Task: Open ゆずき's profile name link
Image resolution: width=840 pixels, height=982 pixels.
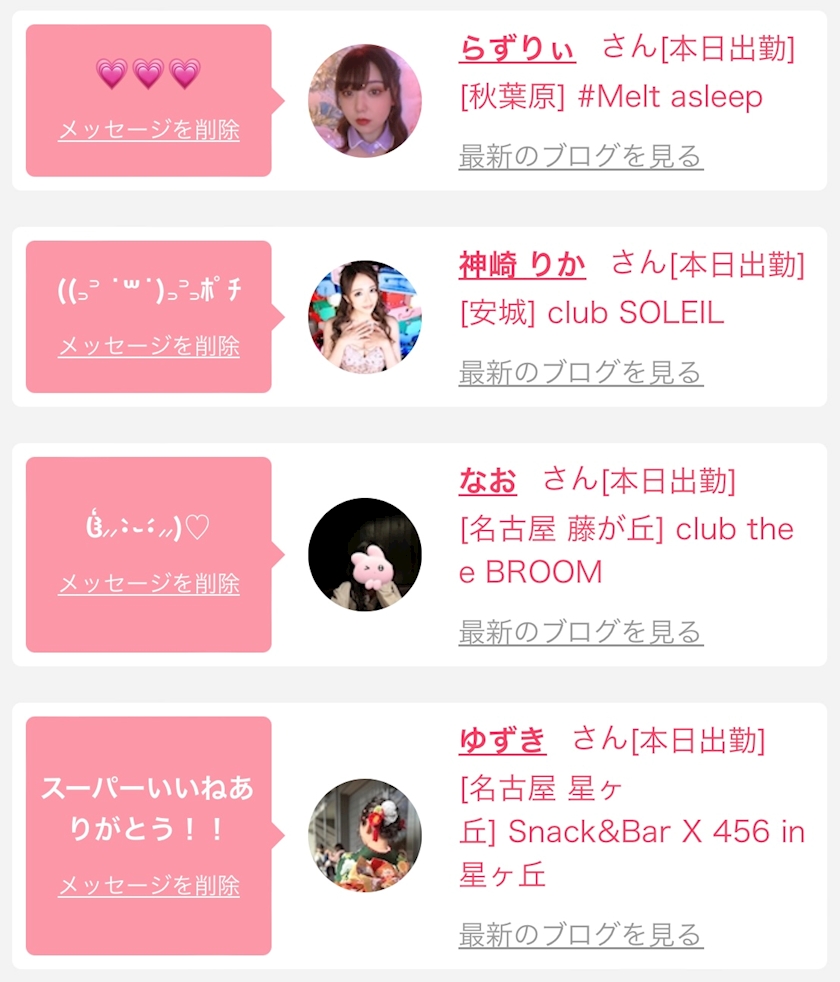Action: point(503,740)
